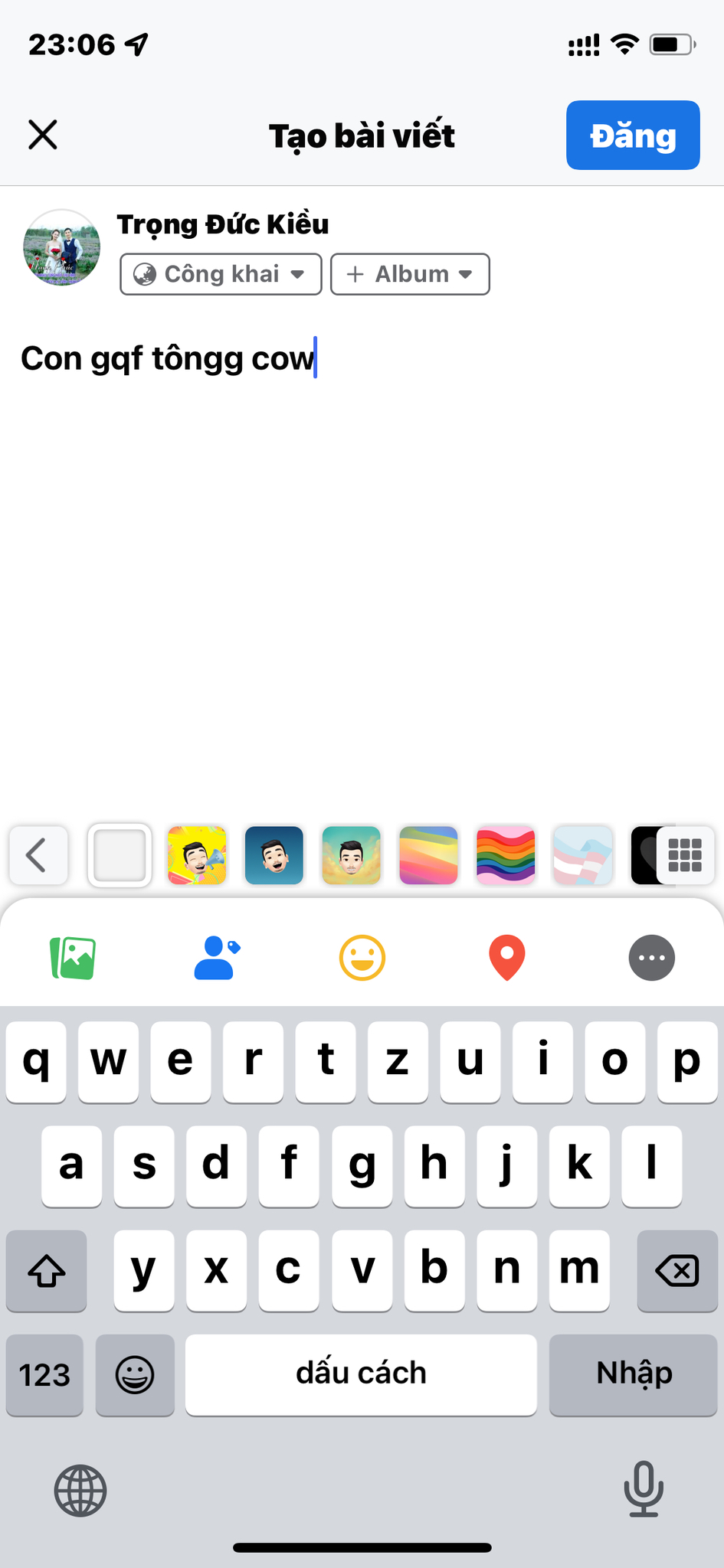This screenshot has width=724, height=1568.
Task: Open the Công khai audience dropdown
Action: pos(221,274)
